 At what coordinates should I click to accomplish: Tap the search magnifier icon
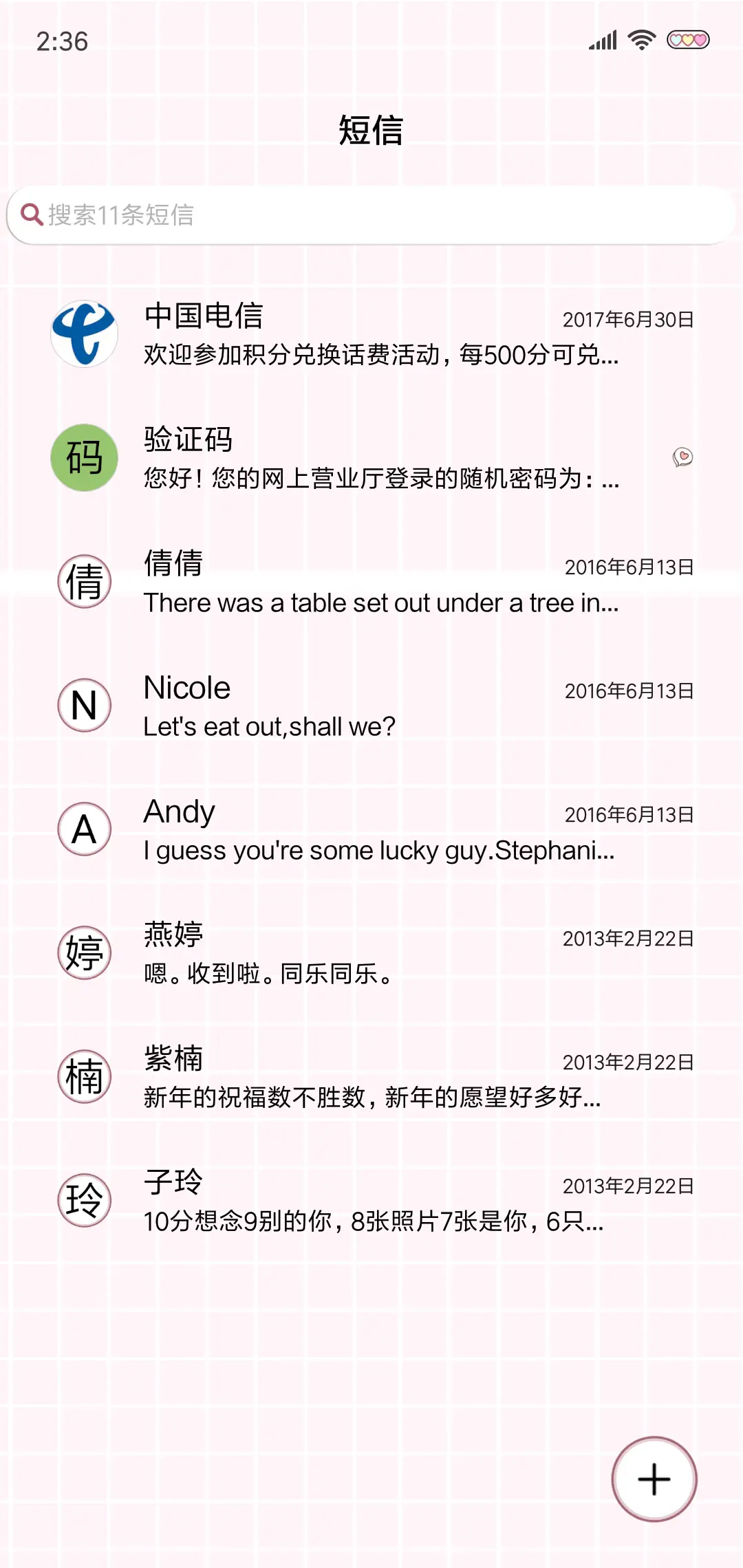(30, 214)
